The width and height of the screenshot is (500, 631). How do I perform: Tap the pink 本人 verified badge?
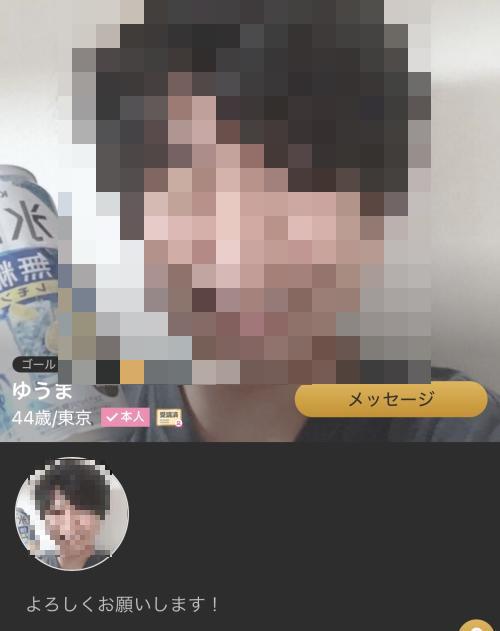(125, 417)
